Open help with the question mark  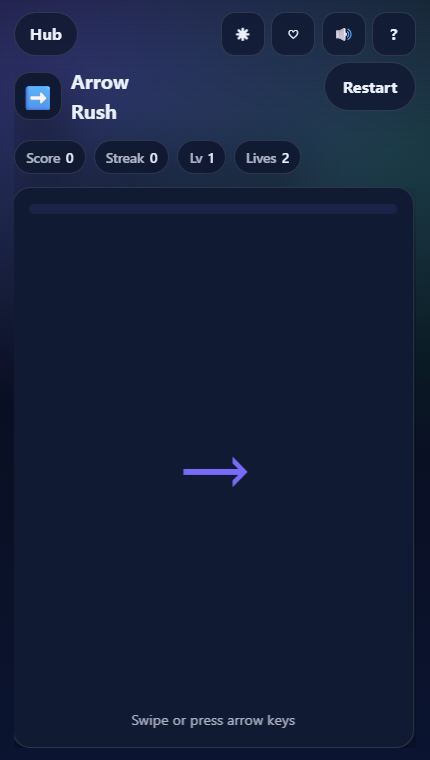(394, 34)
